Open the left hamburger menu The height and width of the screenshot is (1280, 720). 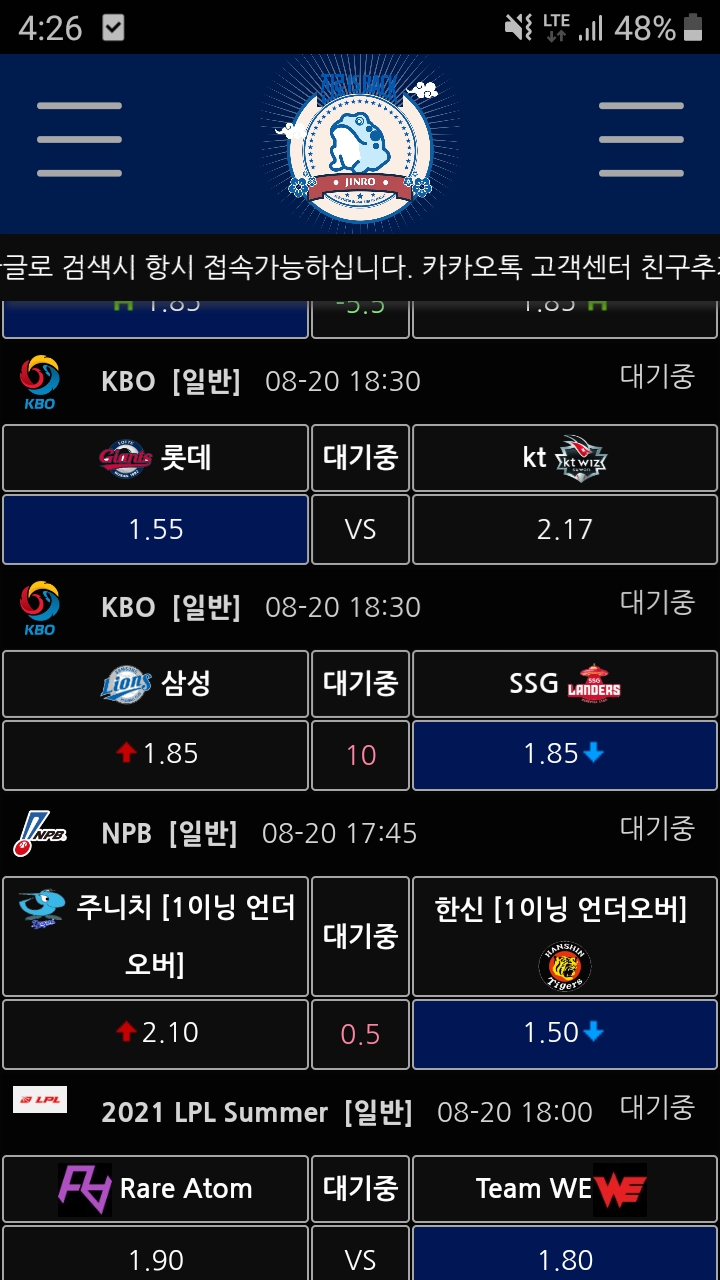click(79, 140)
